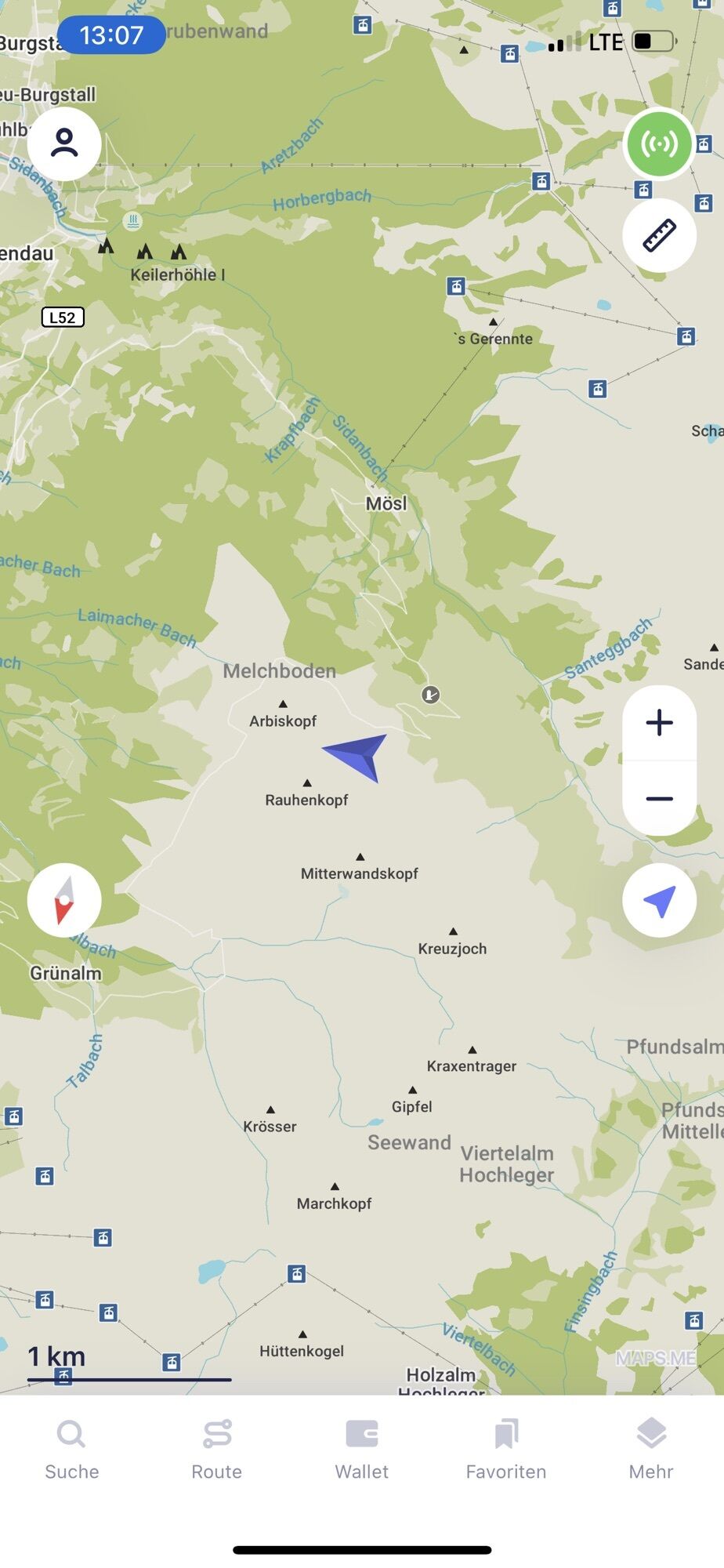Open the Suche tab
The height and width of the screenshot is (1568, 724).
click(71, 1450)
